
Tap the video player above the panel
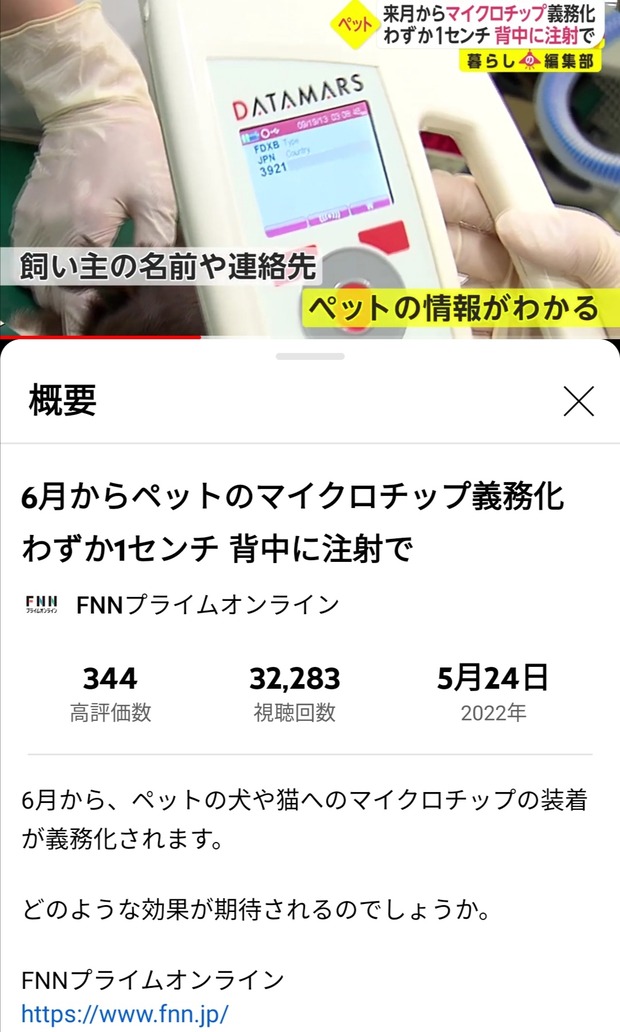pyautogui.click(x=310, y=165)
